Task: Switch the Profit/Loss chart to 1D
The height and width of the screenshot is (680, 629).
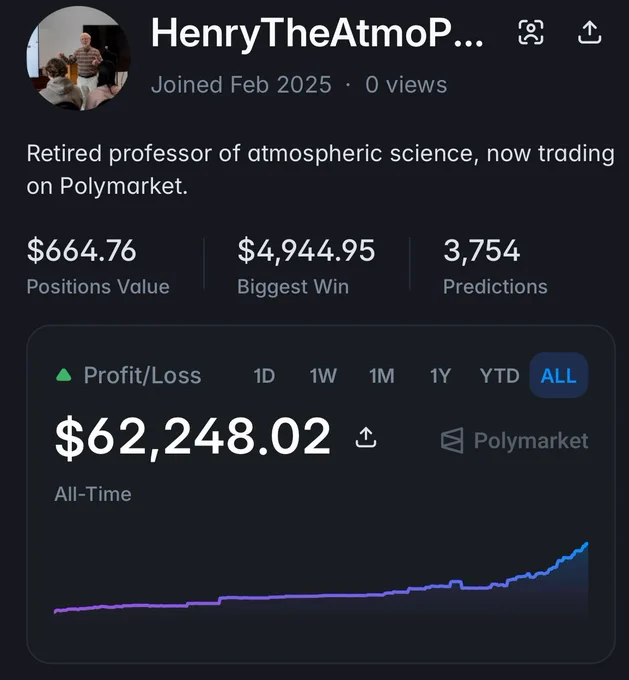Action: pos(264,376)
